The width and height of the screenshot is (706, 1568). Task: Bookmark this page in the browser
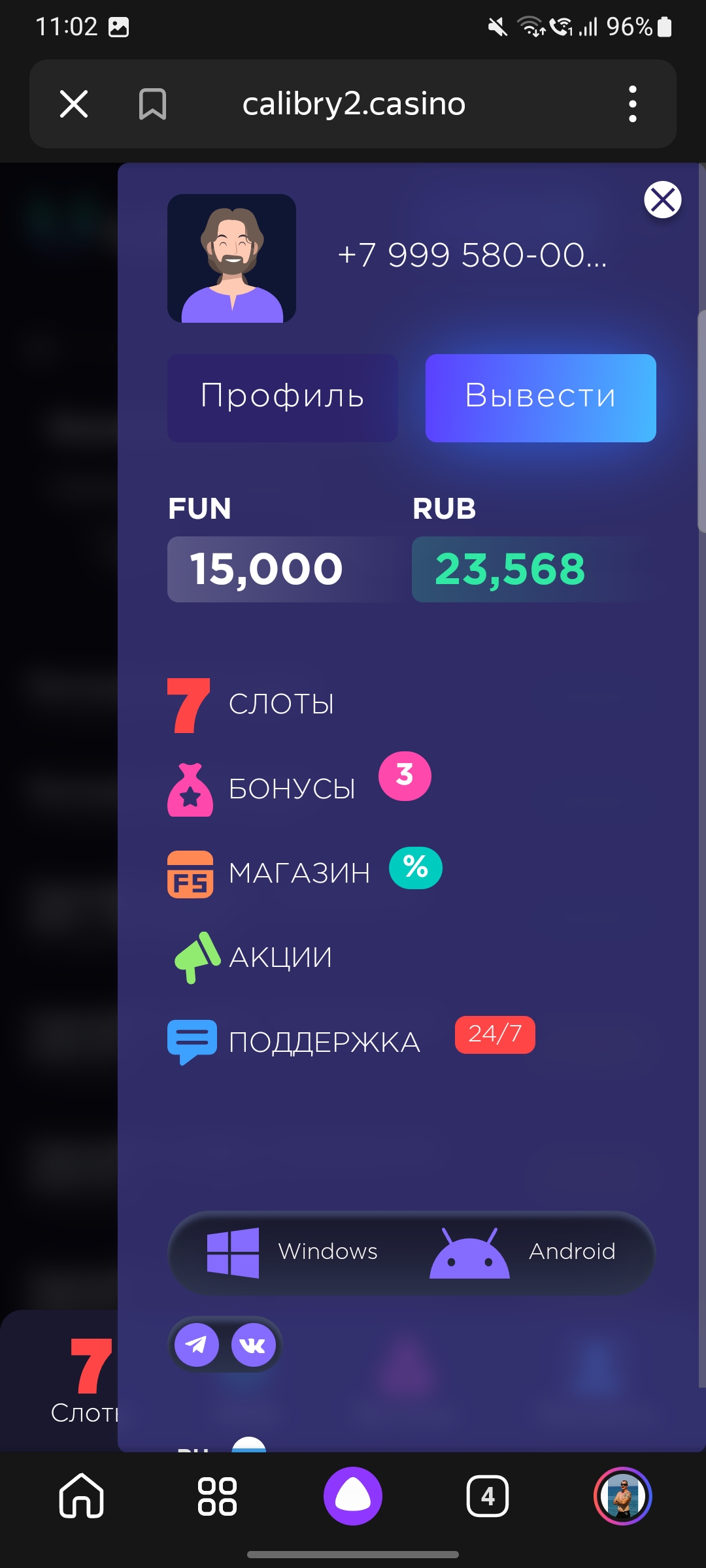(x=152, y=104)
